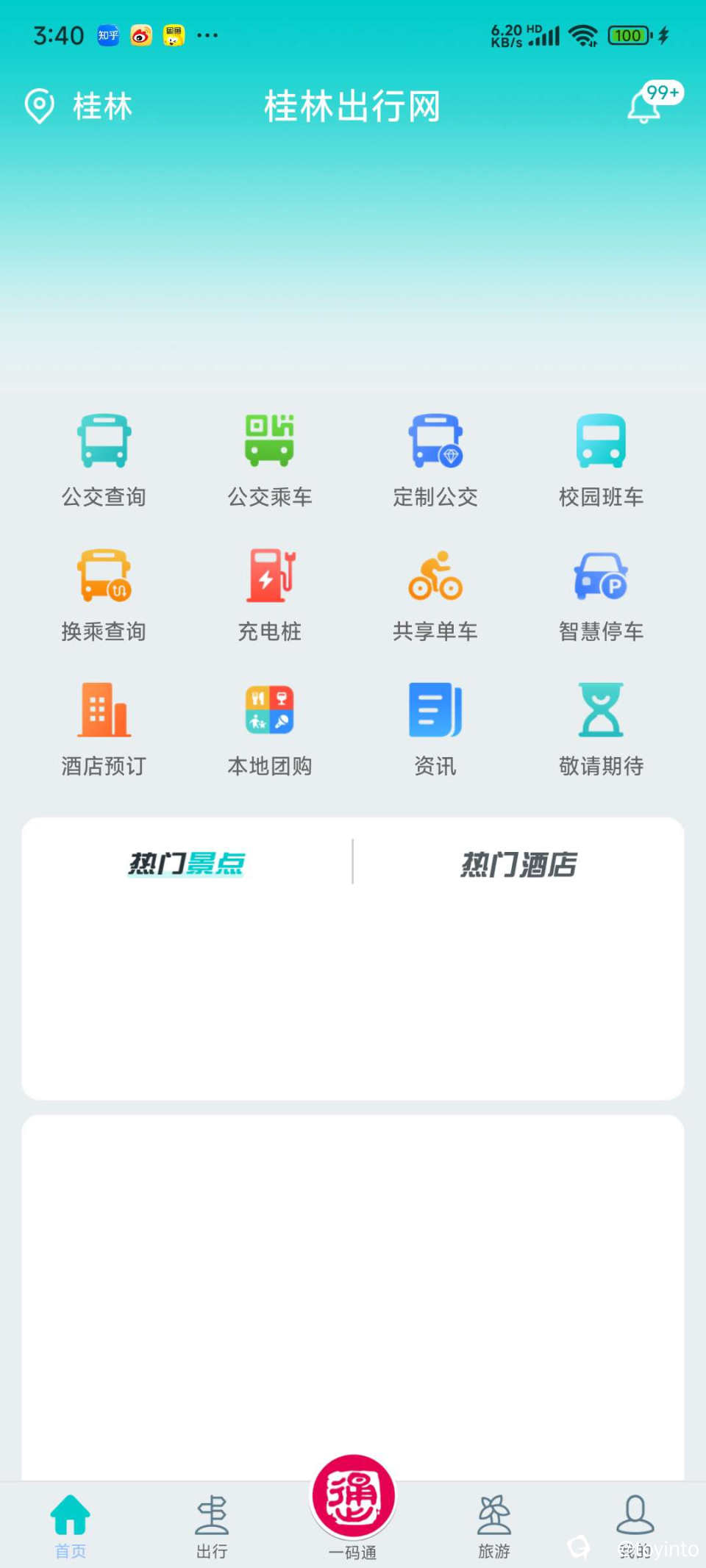This screenshot has width=706, height=1568.
Task: Open the notifications bell
Action: [646, 106]
